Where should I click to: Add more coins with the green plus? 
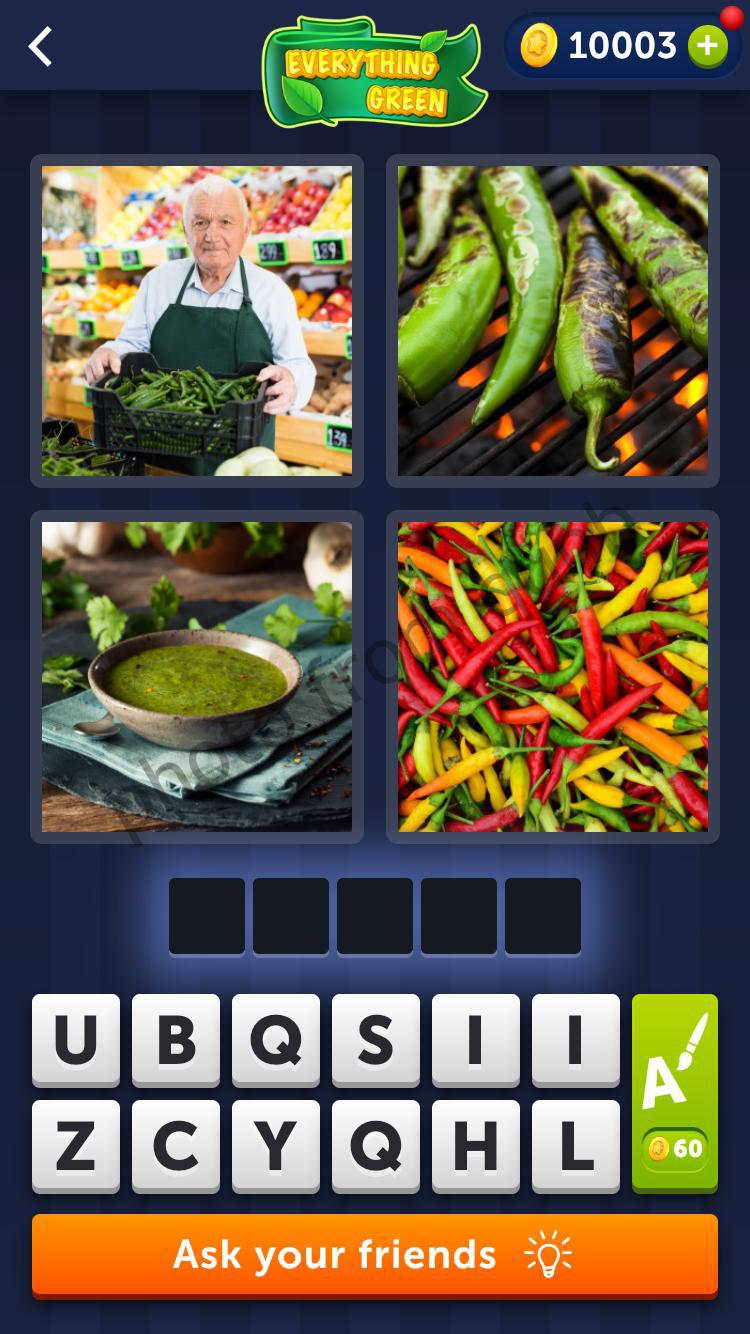709,45
